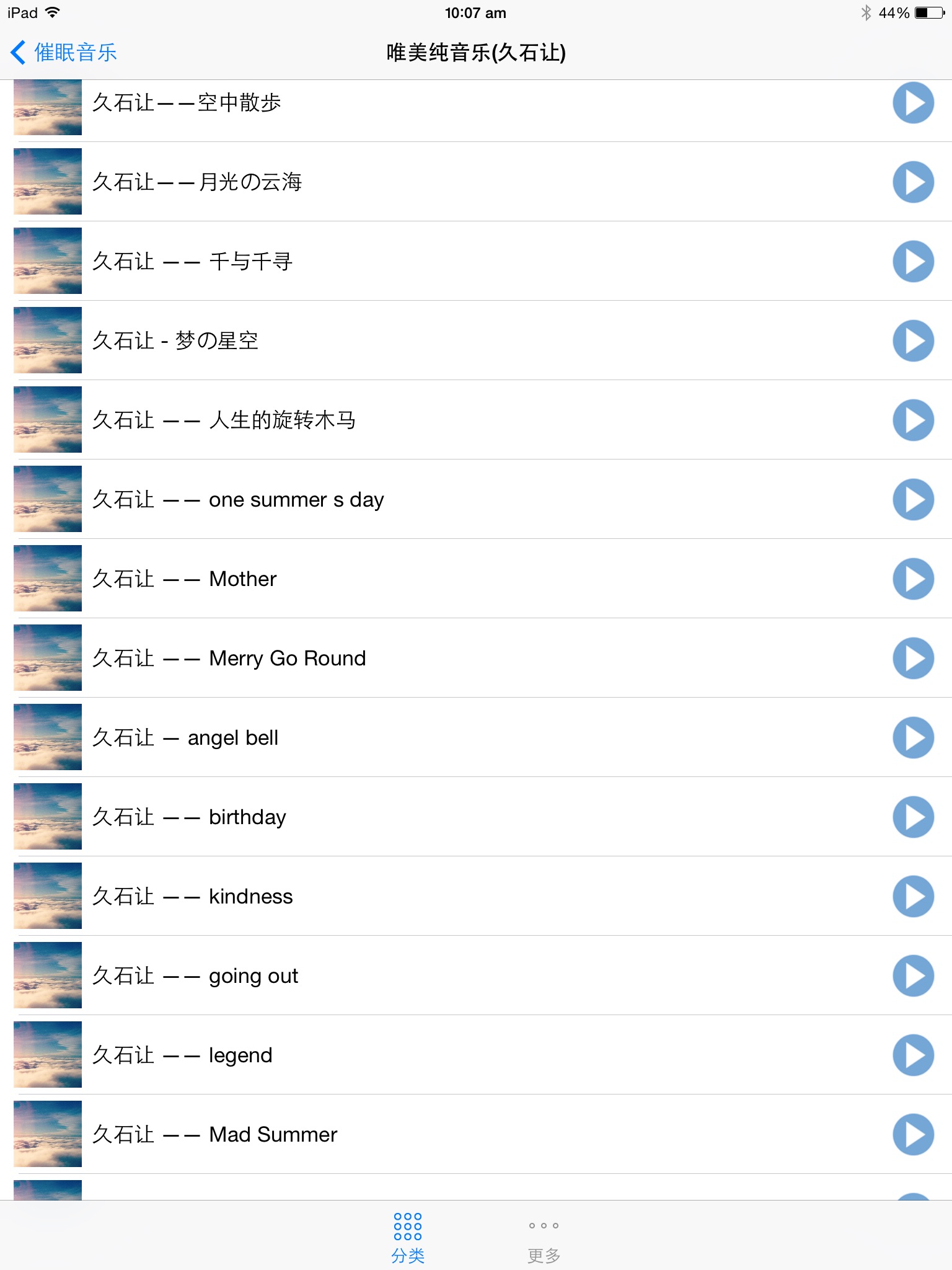This screenshot has height=1270, width=952.
Task: Open the kindness song row
Action: click(x=476, y=896)
